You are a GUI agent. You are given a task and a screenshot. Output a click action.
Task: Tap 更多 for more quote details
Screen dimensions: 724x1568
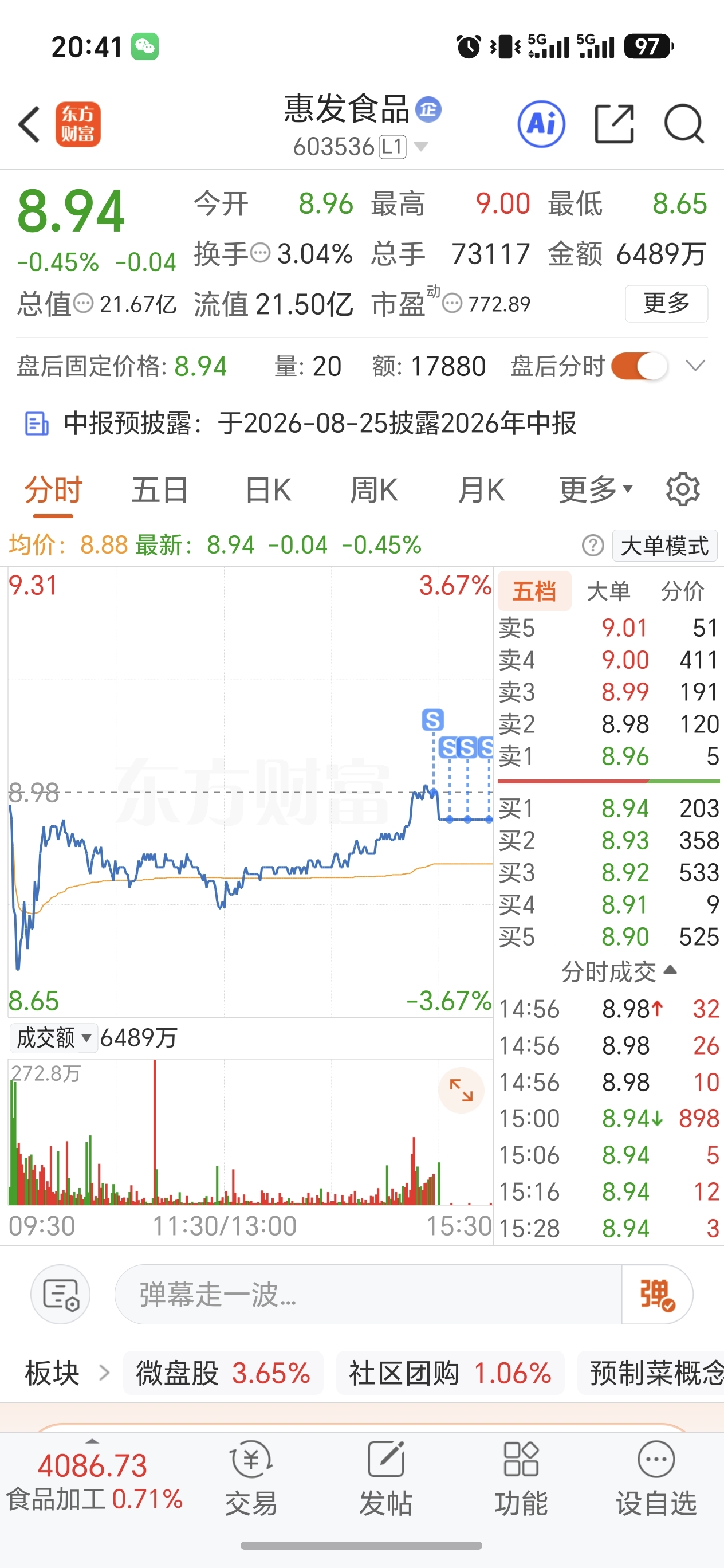(666, 303)
